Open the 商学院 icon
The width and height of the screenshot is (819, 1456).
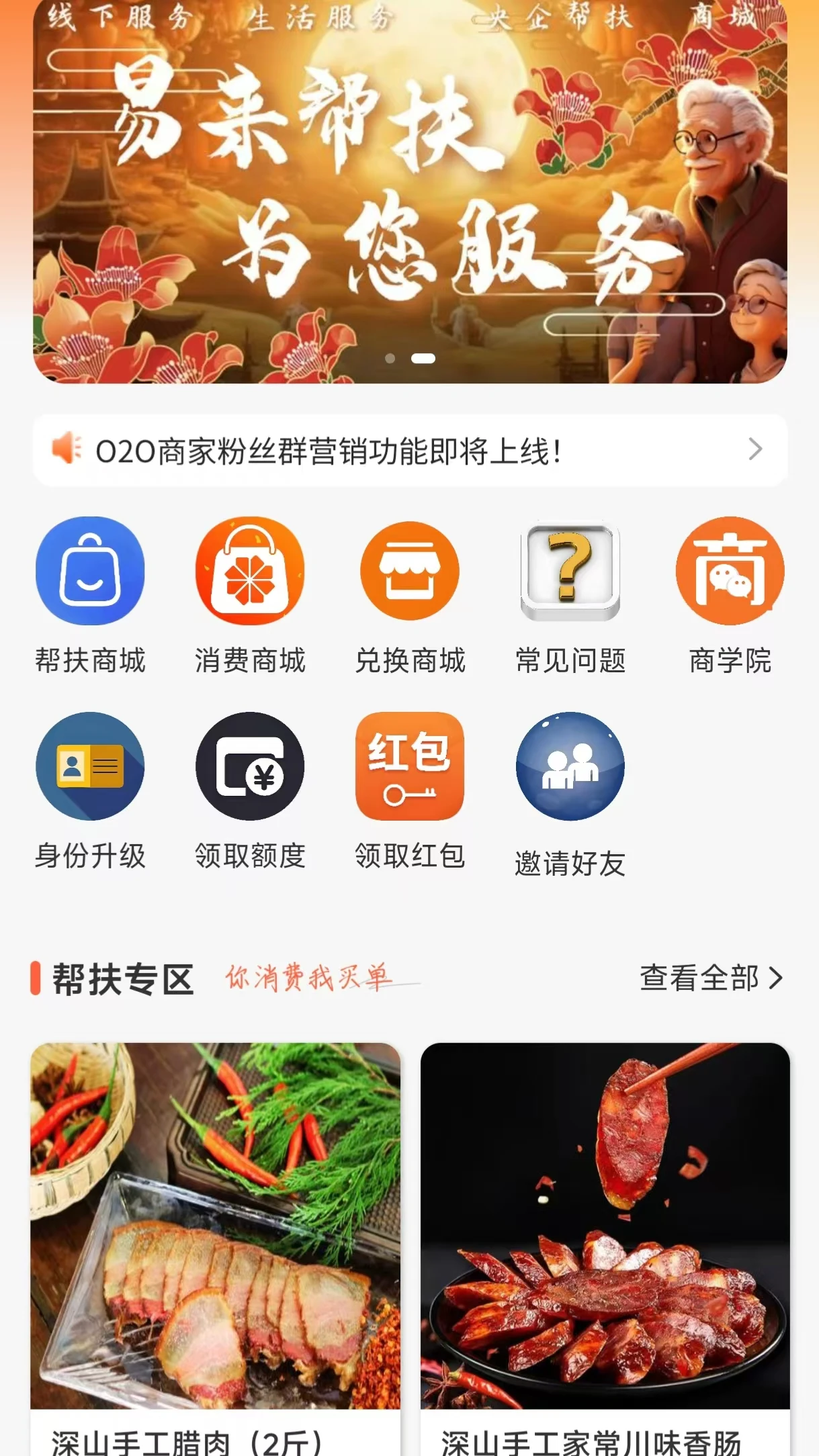pyautogui.click(x=730, y=570)
